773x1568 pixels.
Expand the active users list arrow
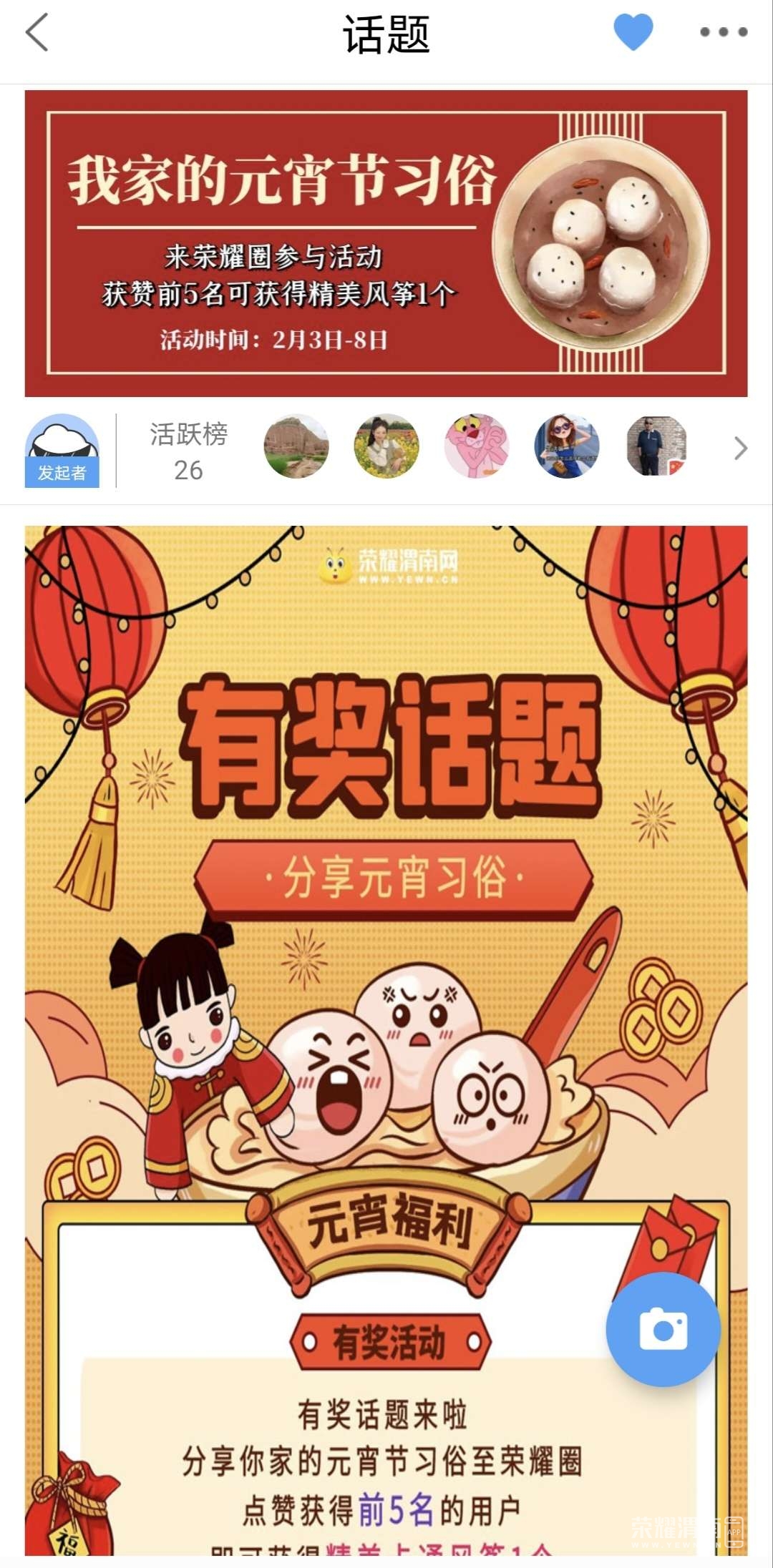[x=740, y=449]
